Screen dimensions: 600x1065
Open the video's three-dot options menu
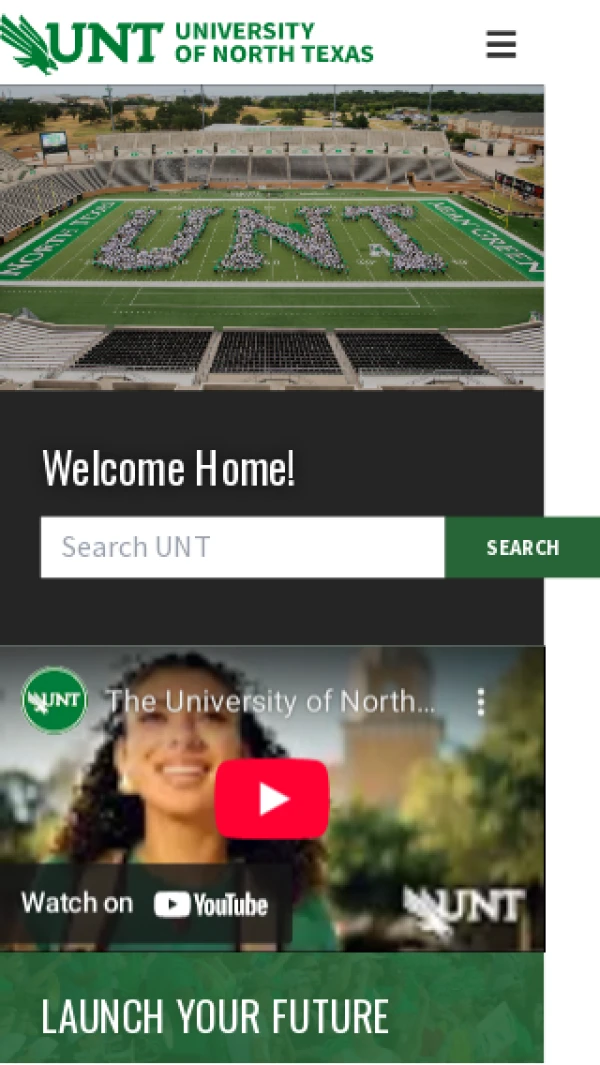click(481, 702)
